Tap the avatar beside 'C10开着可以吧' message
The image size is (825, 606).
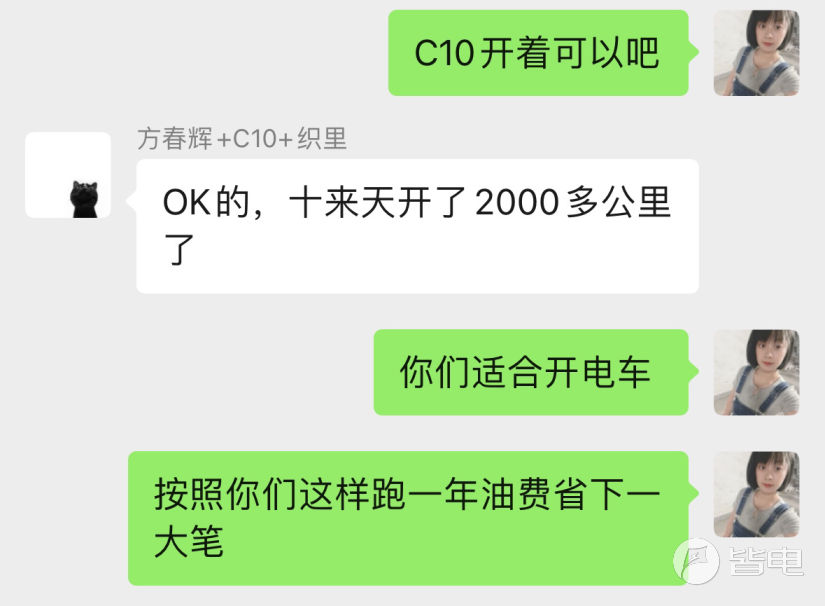(x=756, y=53)
